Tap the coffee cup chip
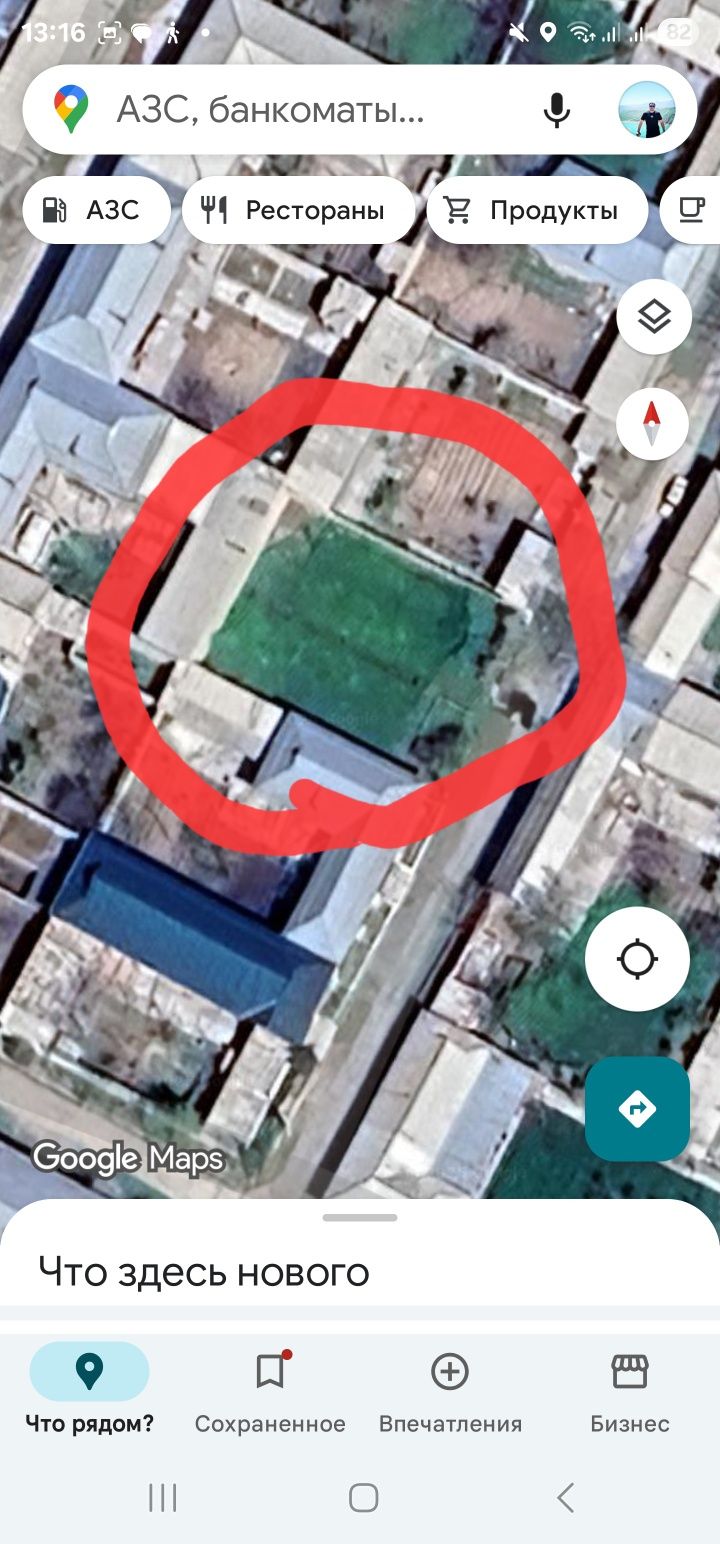This screenshot has width=720, height=1544. 693,210
